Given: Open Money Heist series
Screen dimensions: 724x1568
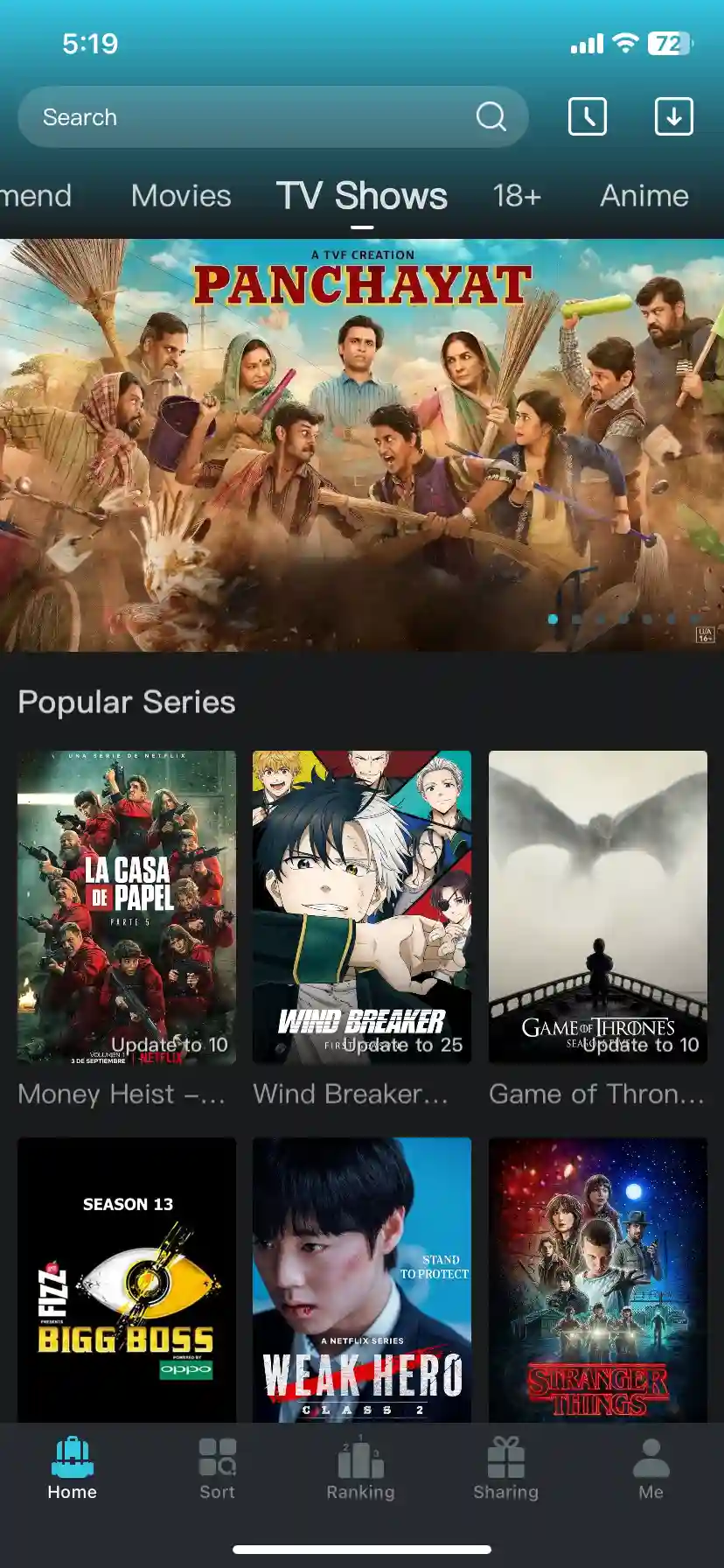Looking at the screenshot, I should click(127, 907).
